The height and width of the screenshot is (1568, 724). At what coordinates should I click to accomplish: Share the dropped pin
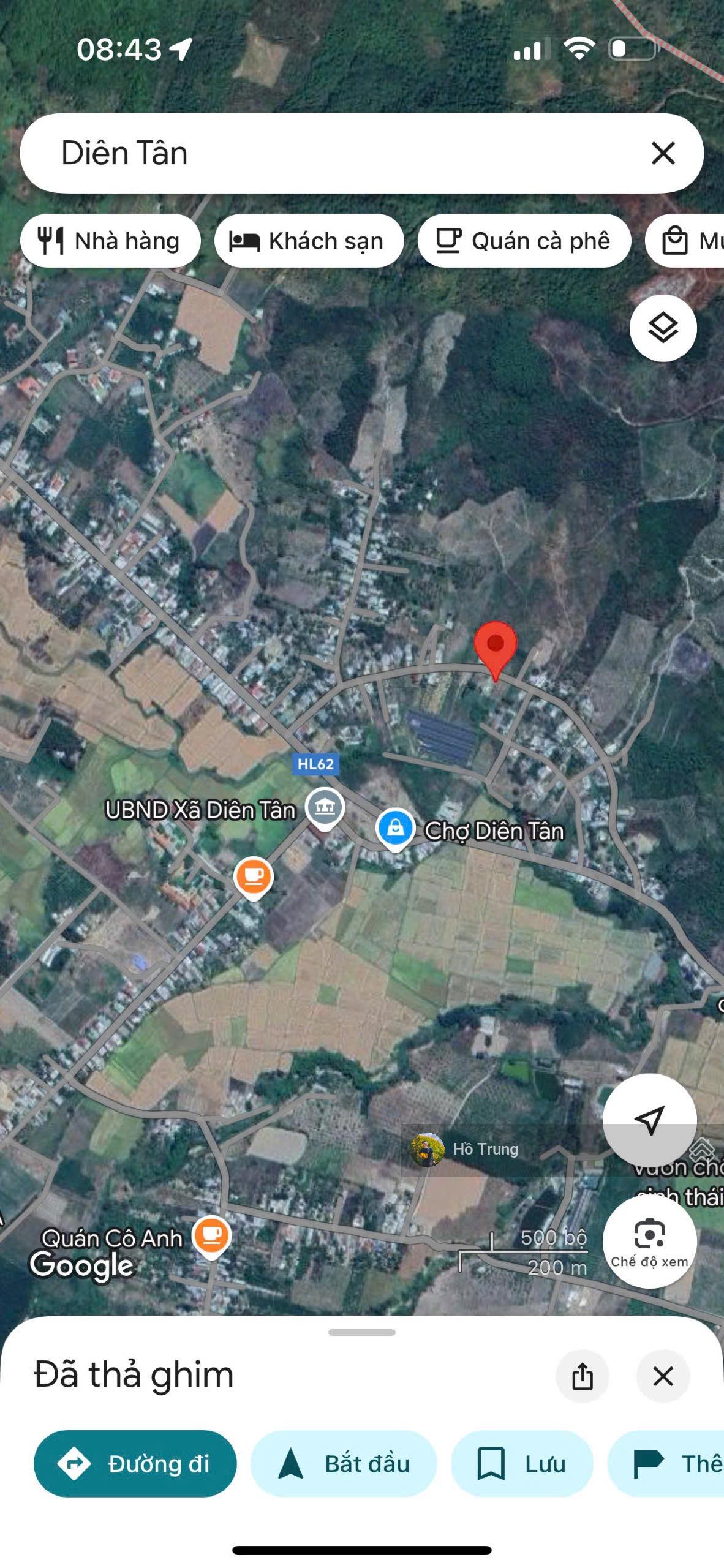coord(582,1376)
